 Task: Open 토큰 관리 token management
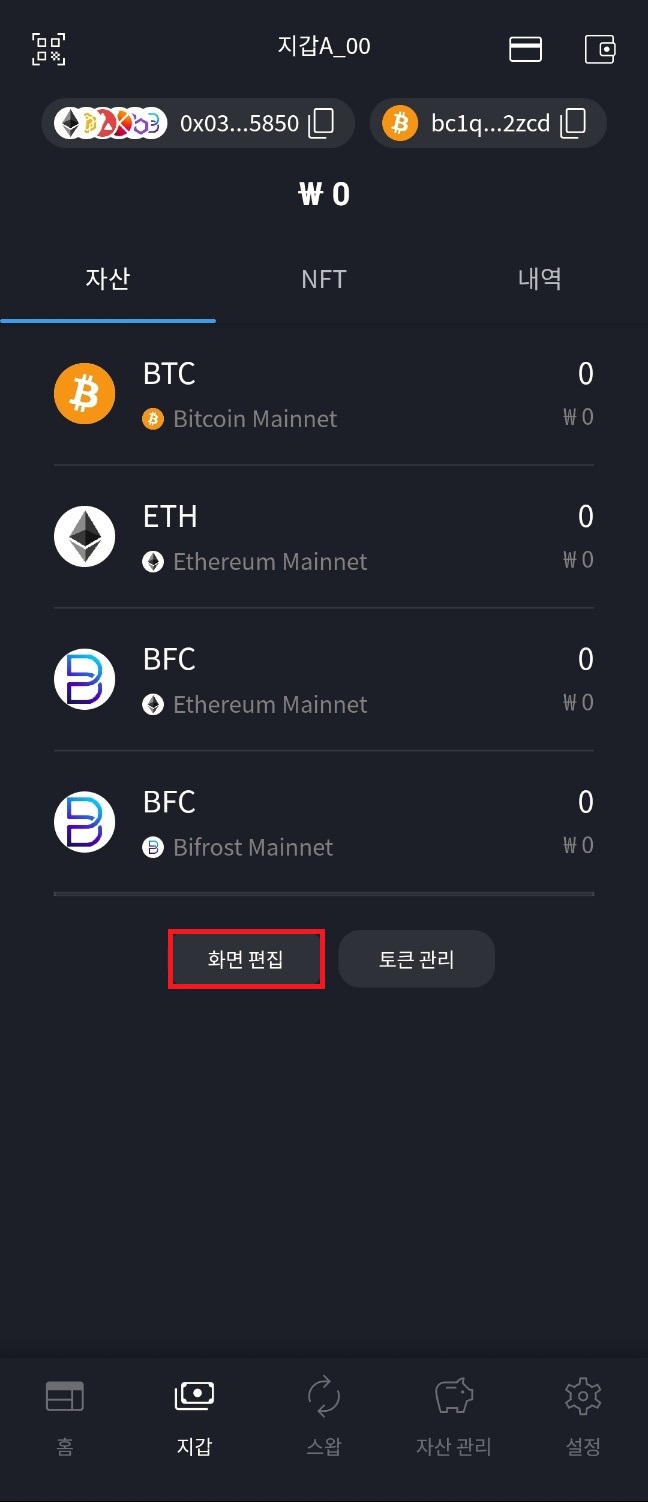[x=416, y=959]
